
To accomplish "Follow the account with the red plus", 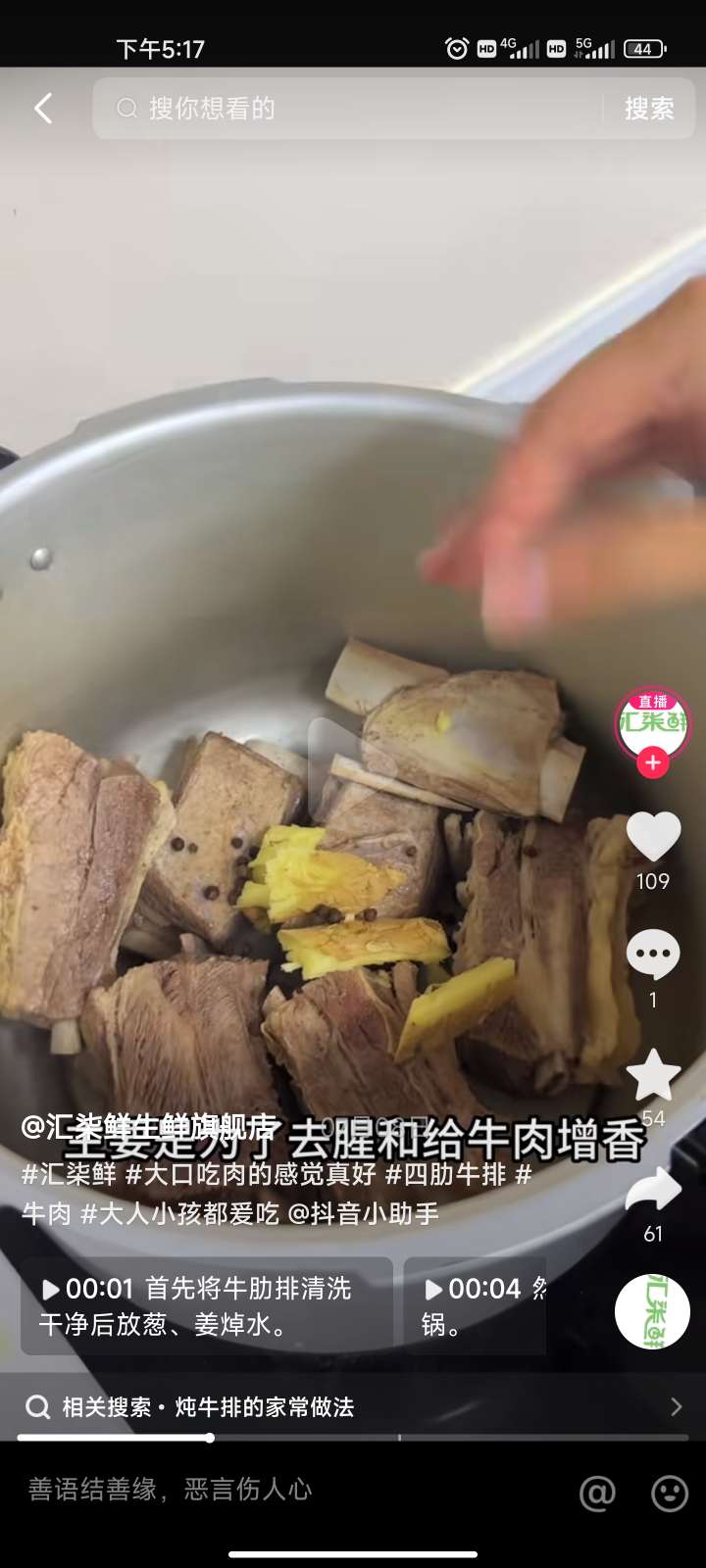I will coord(653,762).
